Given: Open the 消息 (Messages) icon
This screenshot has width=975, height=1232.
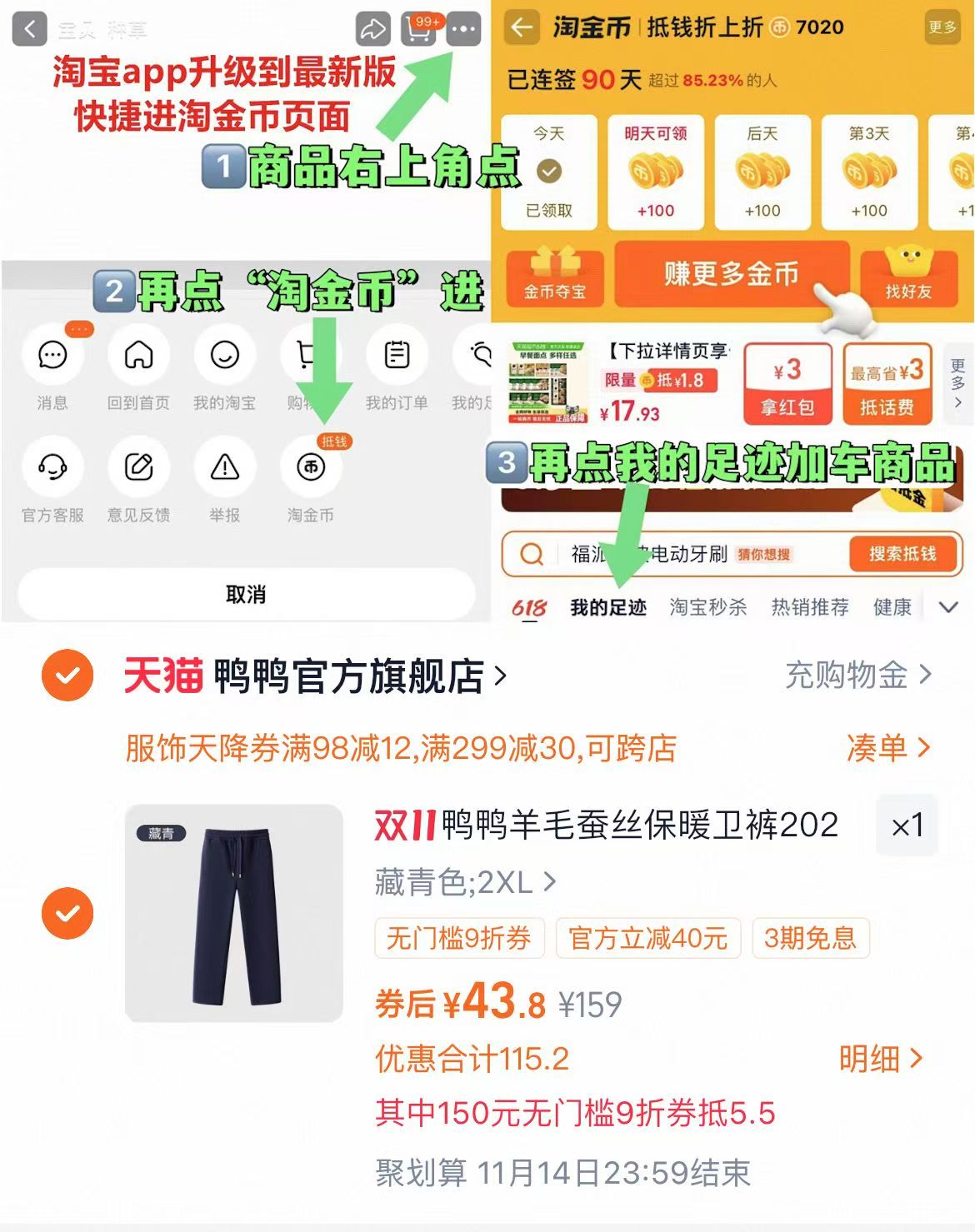Looking at the screenshot, I should point(52,355).
